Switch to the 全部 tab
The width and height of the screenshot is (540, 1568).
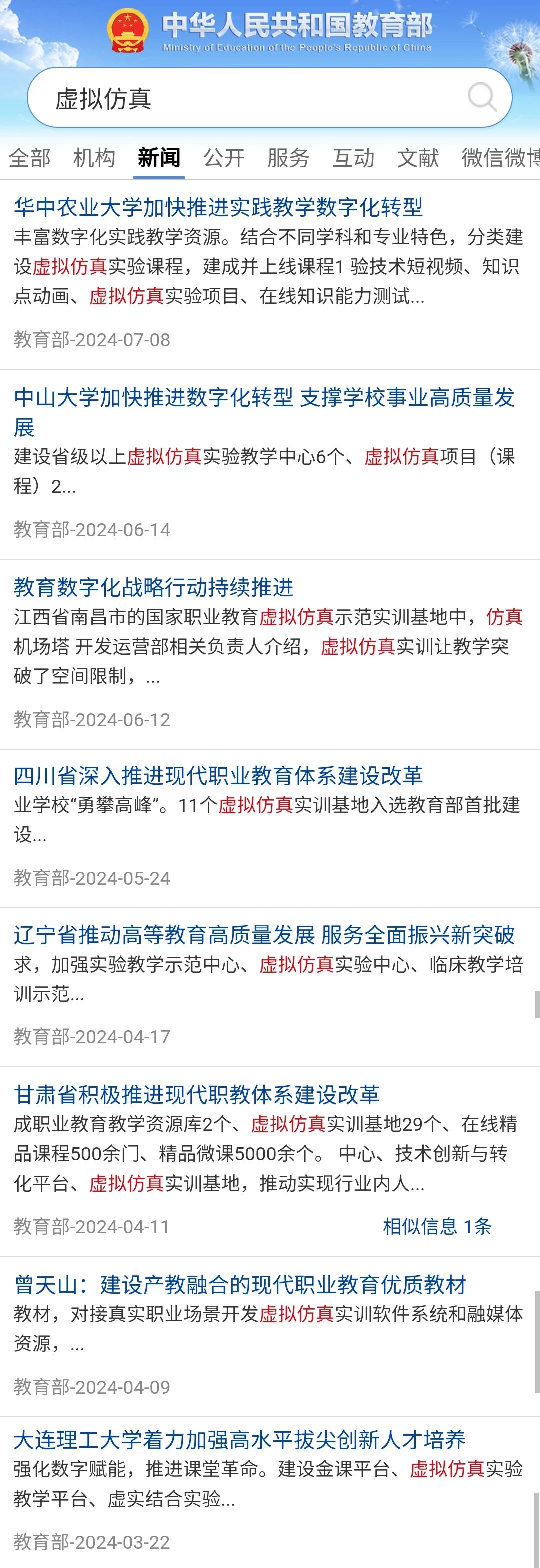point(30,158)
